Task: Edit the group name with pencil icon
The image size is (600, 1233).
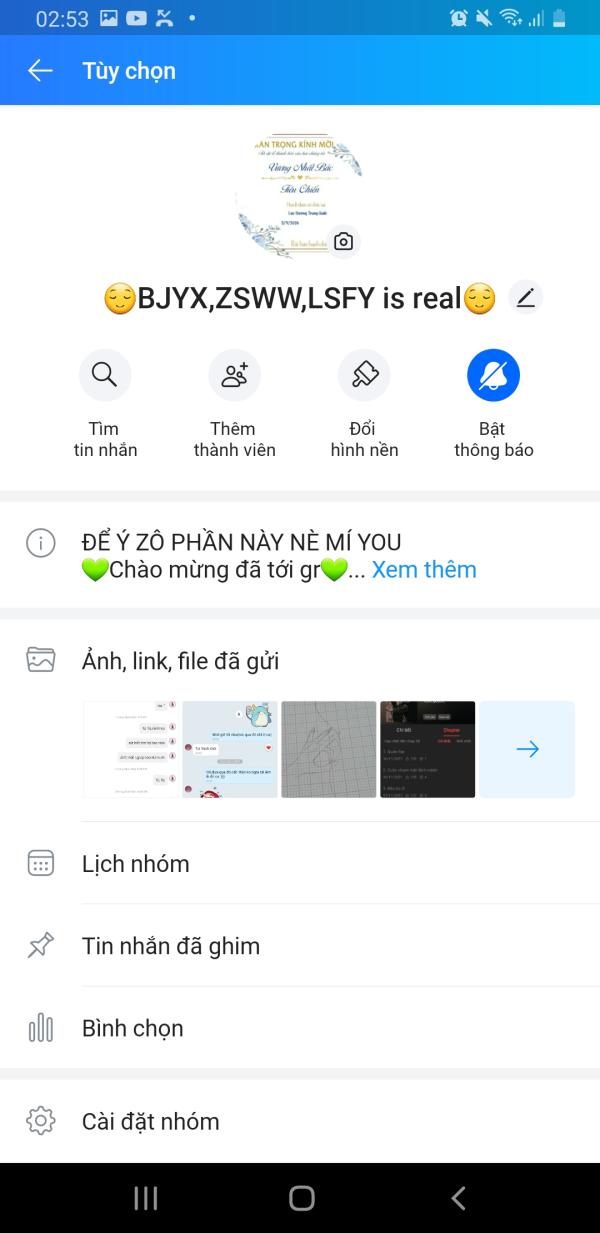Action: 526,297
